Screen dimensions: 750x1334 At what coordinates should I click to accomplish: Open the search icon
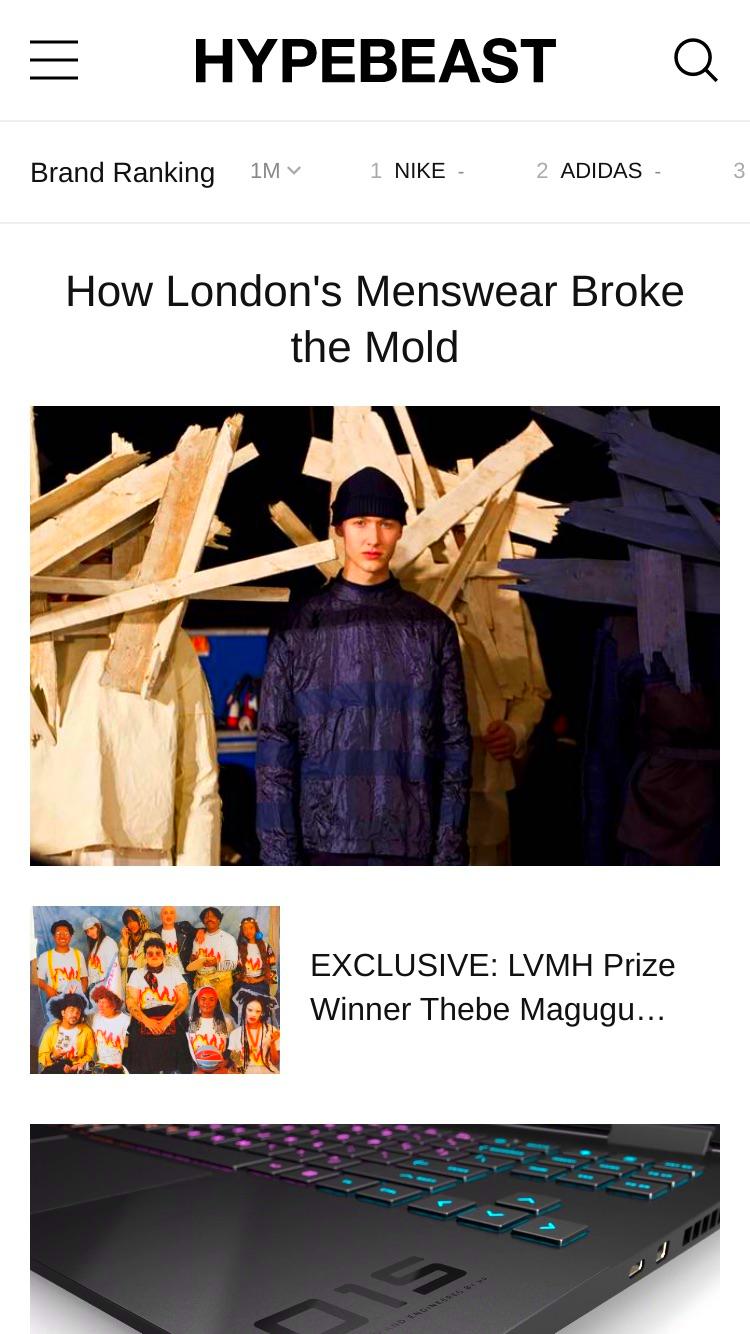coord(696,60)
